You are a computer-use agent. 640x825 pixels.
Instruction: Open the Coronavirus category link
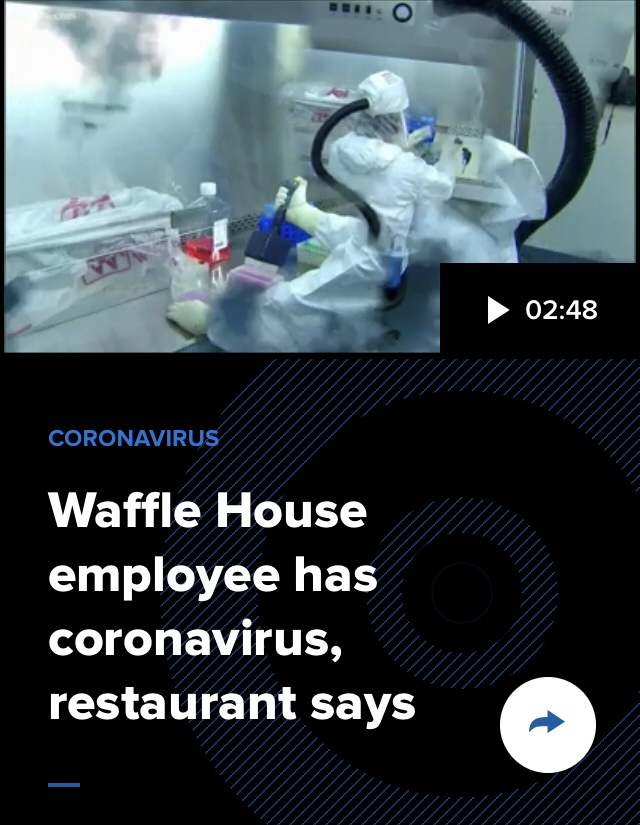(133, 438)
